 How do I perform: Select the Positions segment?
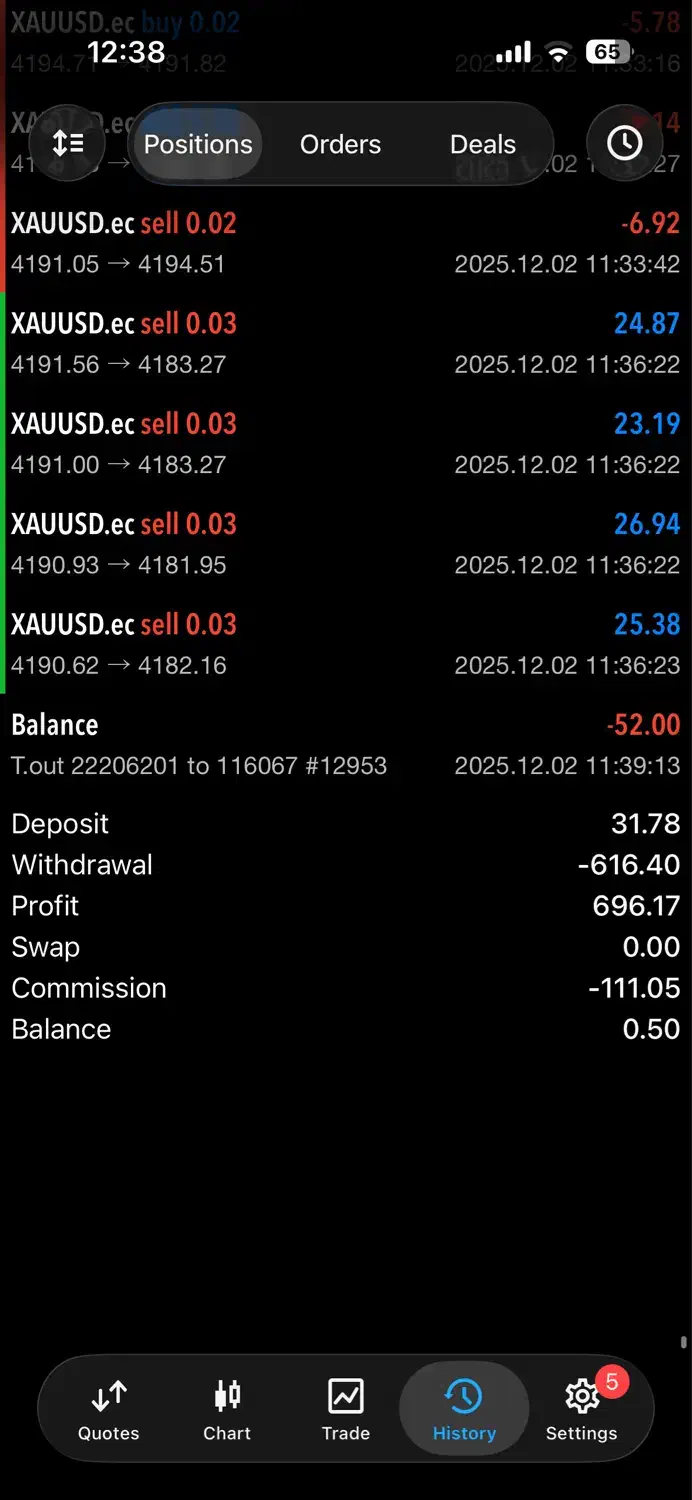pyautogui.click(x=198, y=144)
